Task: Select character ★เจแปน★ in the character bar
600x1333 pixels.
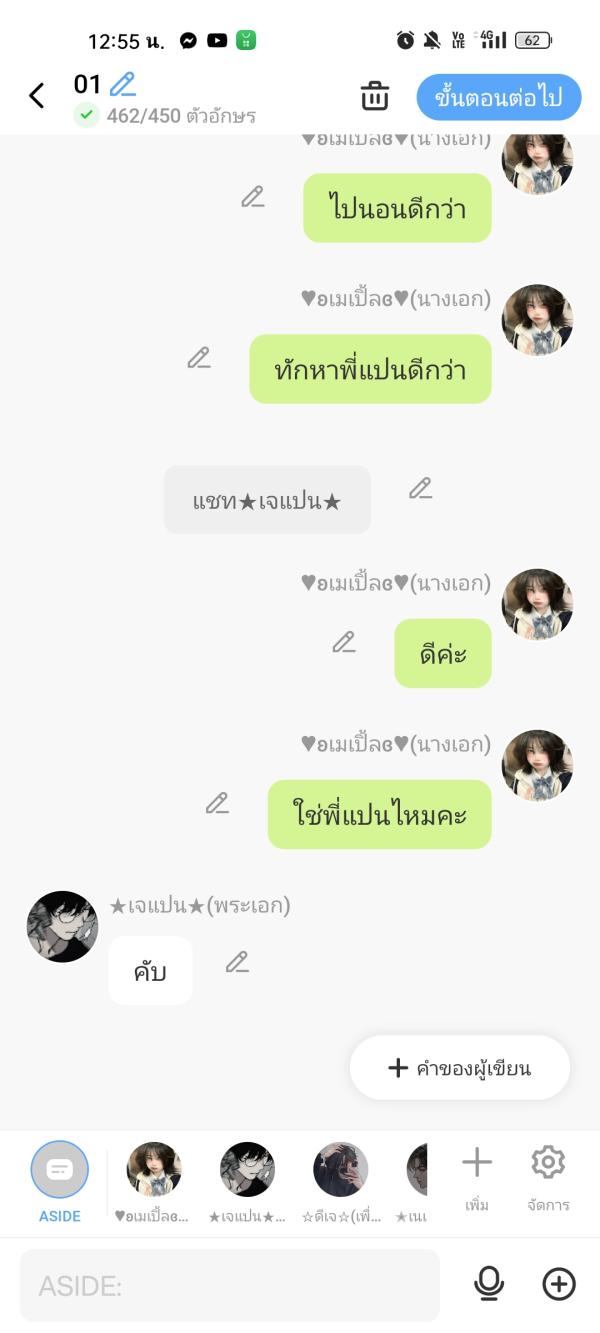Action: pos(247,1170)
